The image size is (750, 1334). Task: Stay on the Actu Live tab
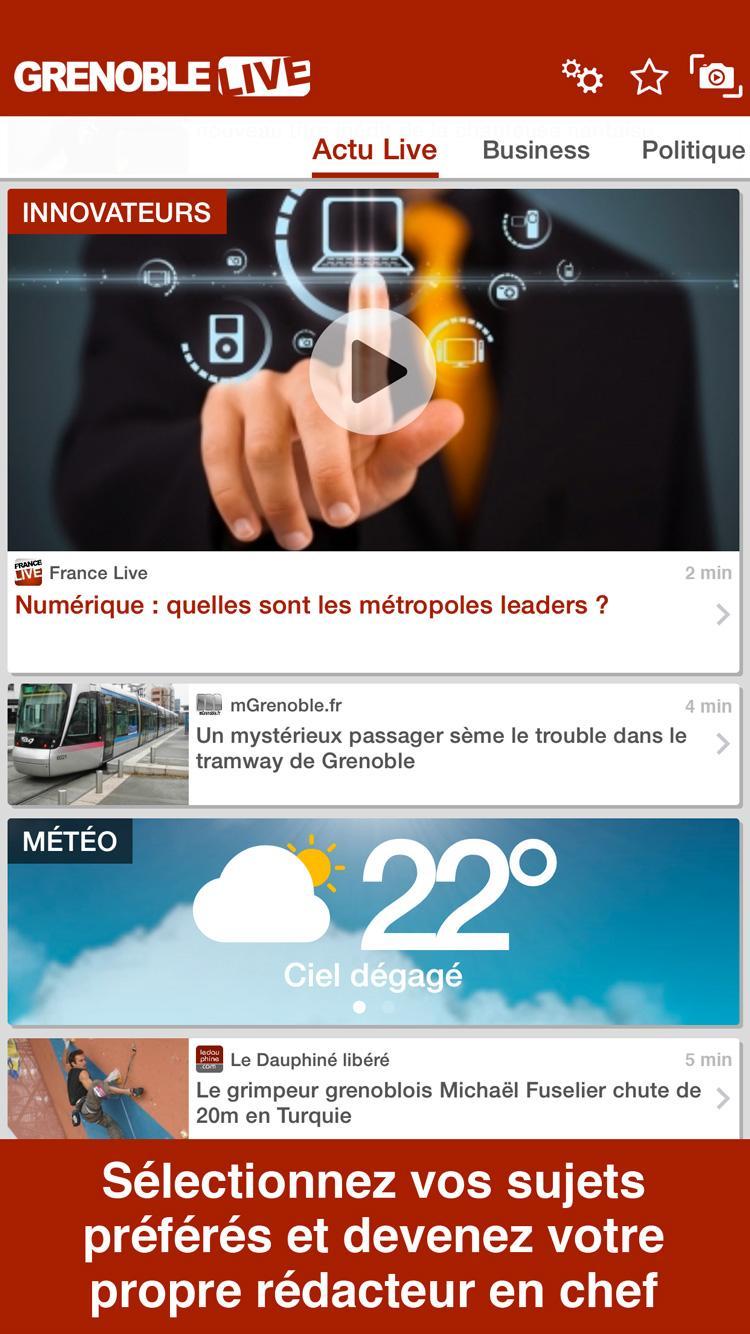[375, 150]
